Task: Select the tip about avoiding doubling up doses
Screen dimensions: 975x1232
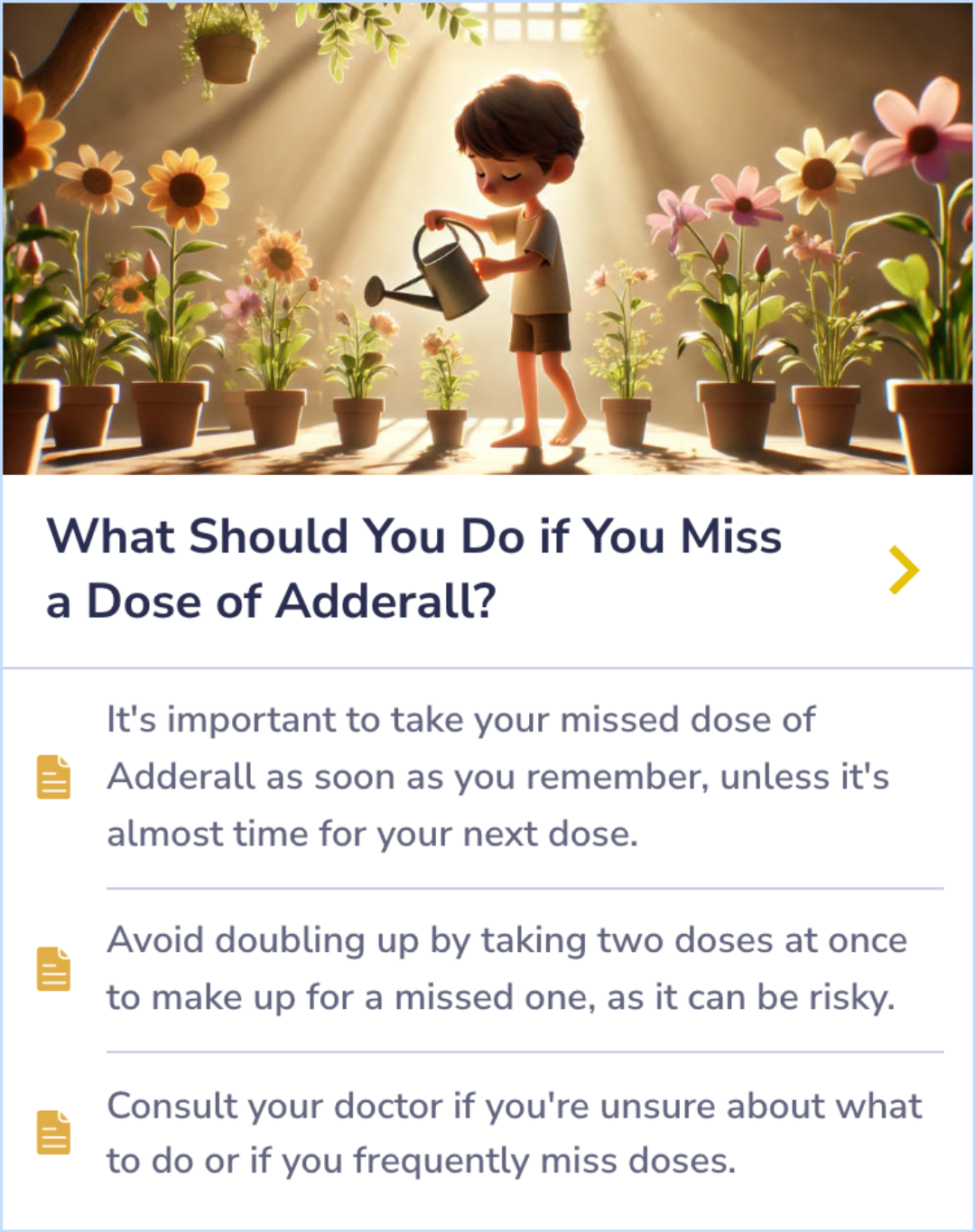Action: tap(506, 968)
